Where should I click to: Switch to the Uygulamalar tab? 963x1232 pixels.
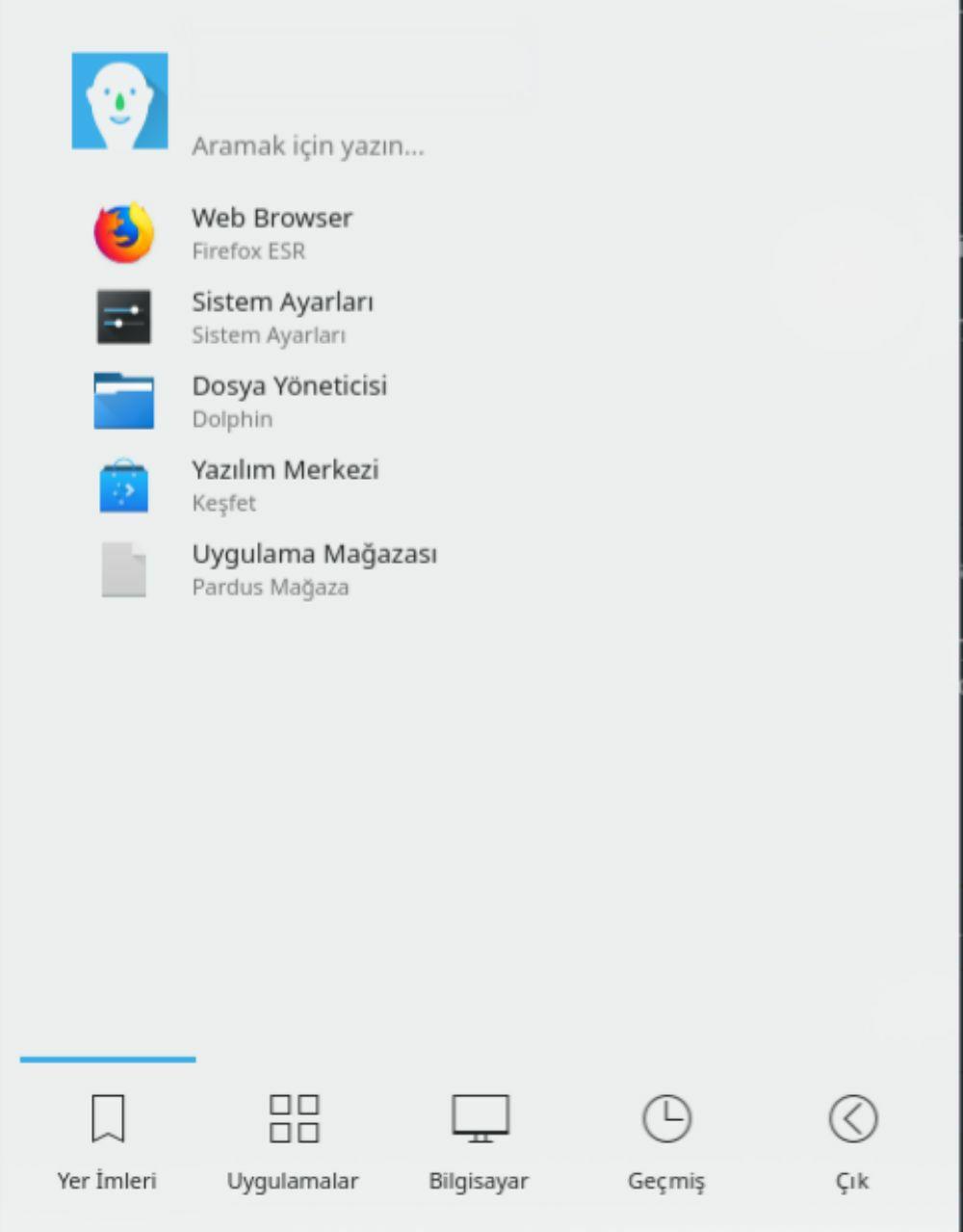[x=293, y=1140]
